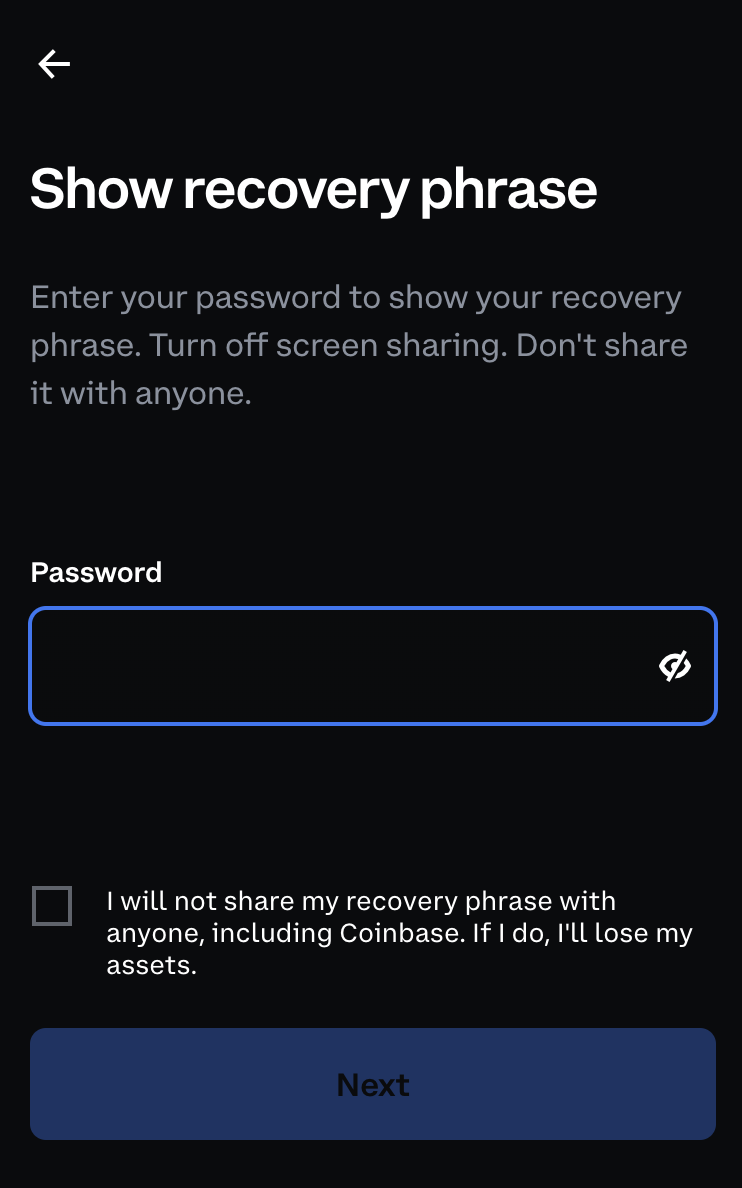Viewport: 742px width, 1188px height.
Task: Tap the Next button
Action: tap(373, 1083)
